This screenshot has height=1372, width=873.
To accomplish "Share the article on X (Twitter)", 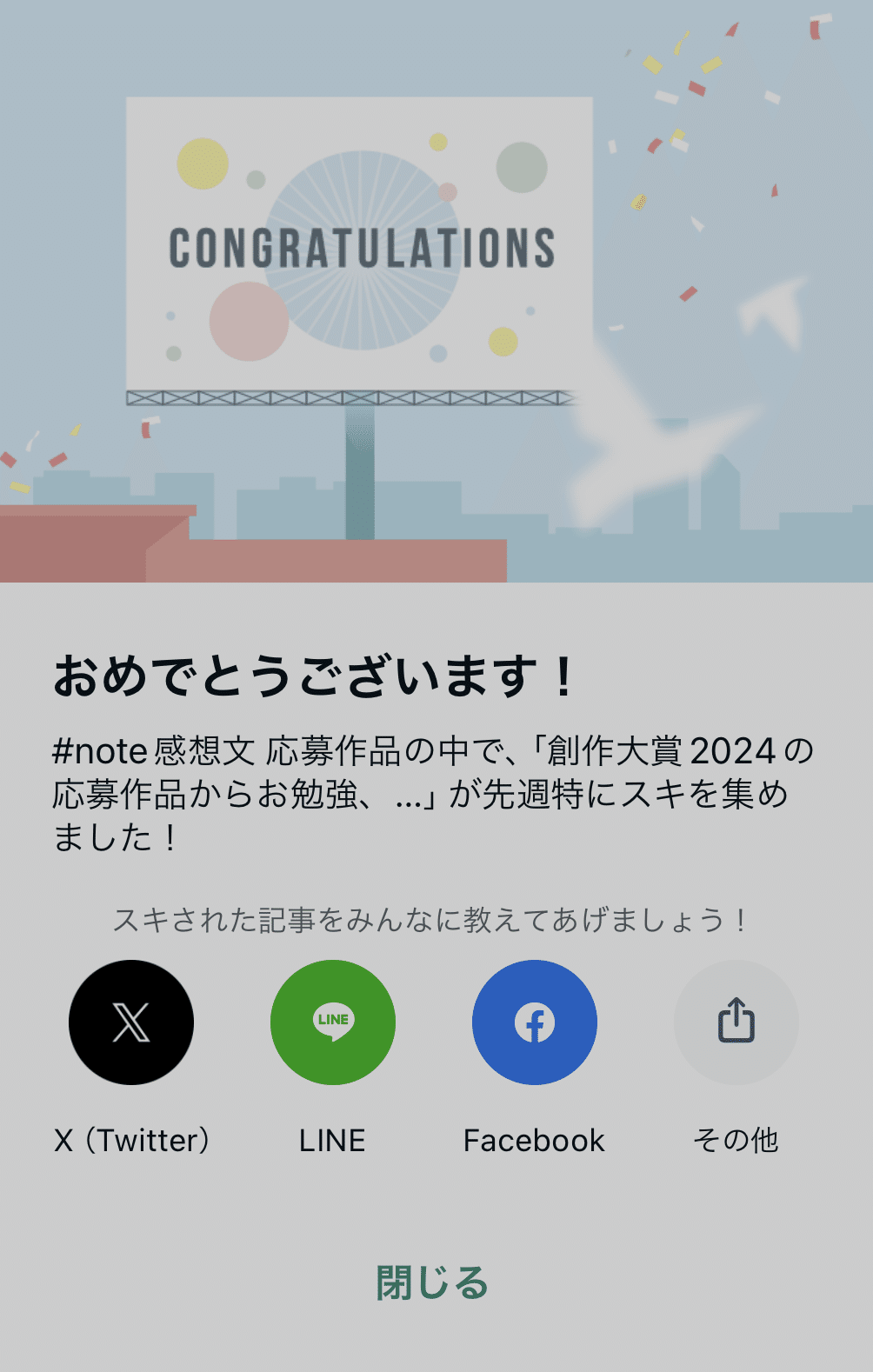I will click(x=131, y=1022).
